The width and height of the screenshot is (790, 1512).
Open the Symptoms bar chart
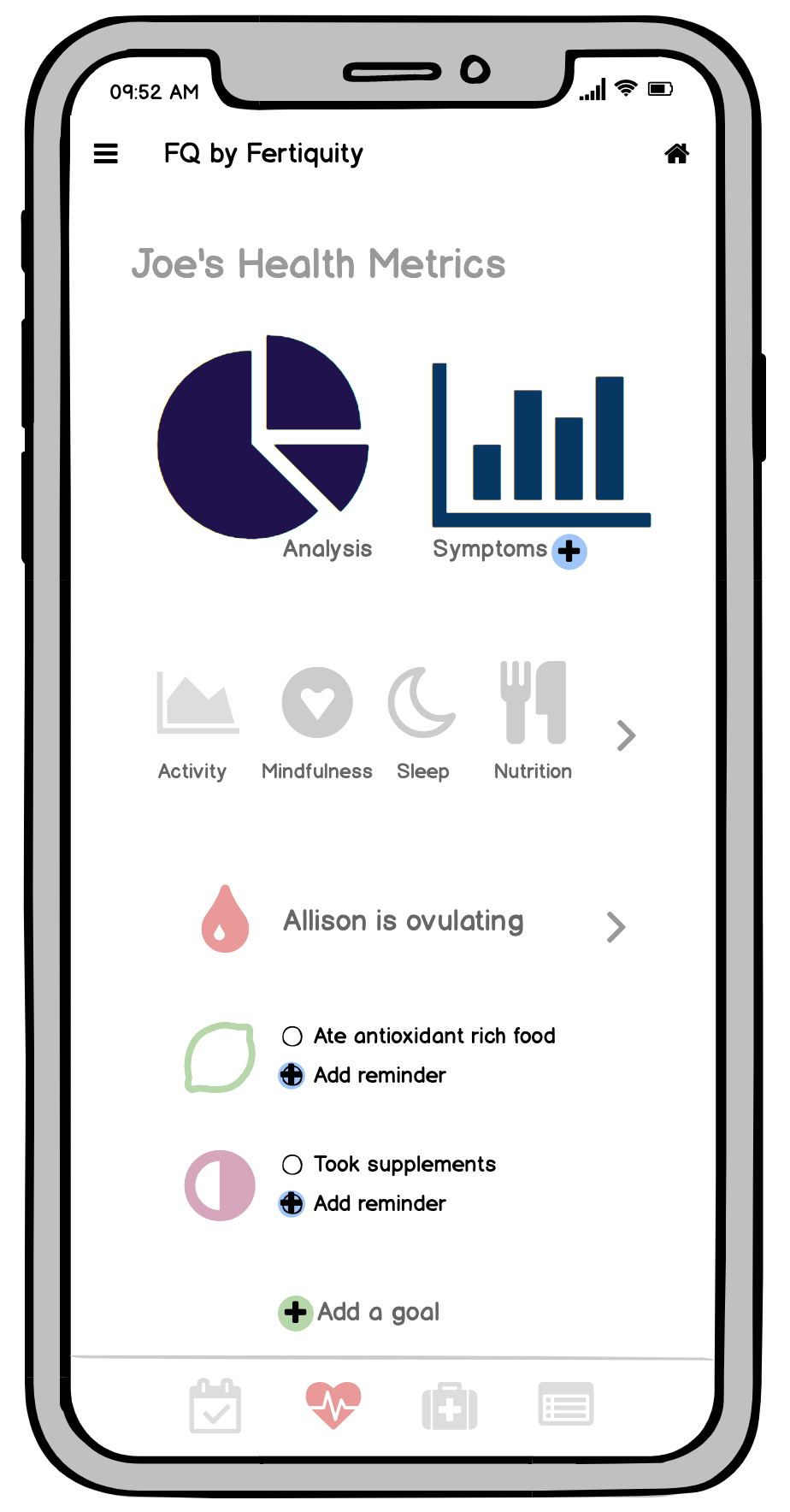(x=541, y=445)
